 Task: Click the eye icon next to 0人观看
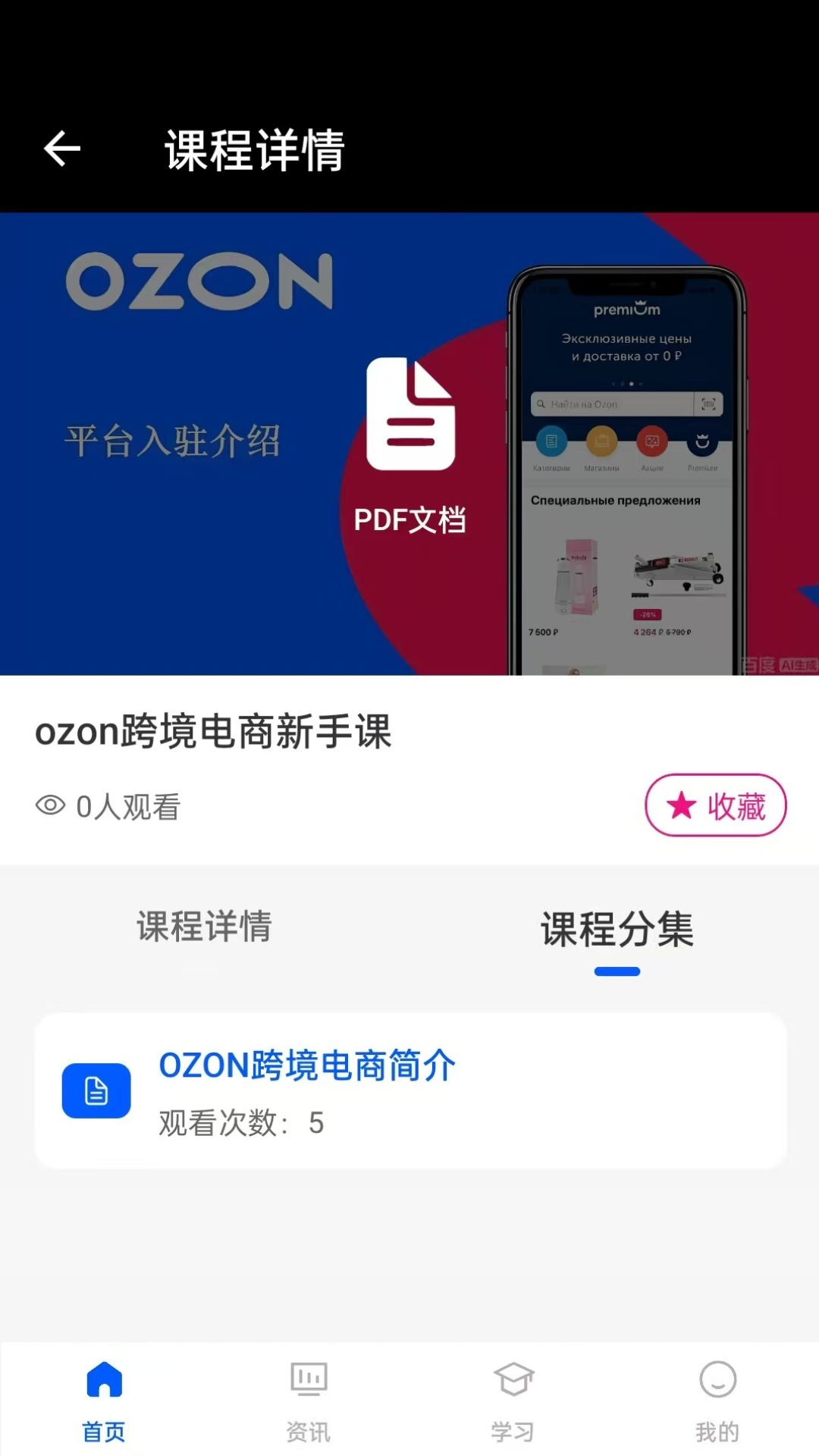point(49,805)
